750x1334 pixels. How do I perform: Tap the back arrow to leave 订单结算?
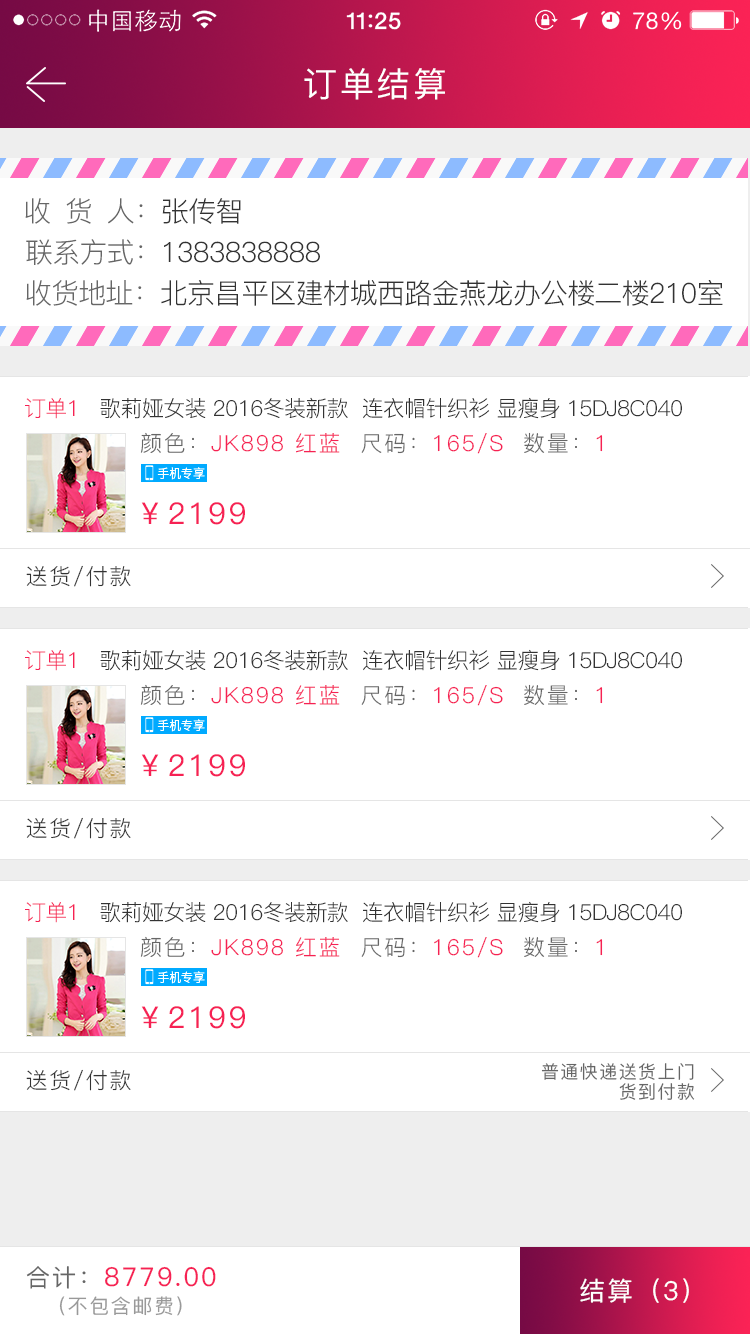(44, 84)
